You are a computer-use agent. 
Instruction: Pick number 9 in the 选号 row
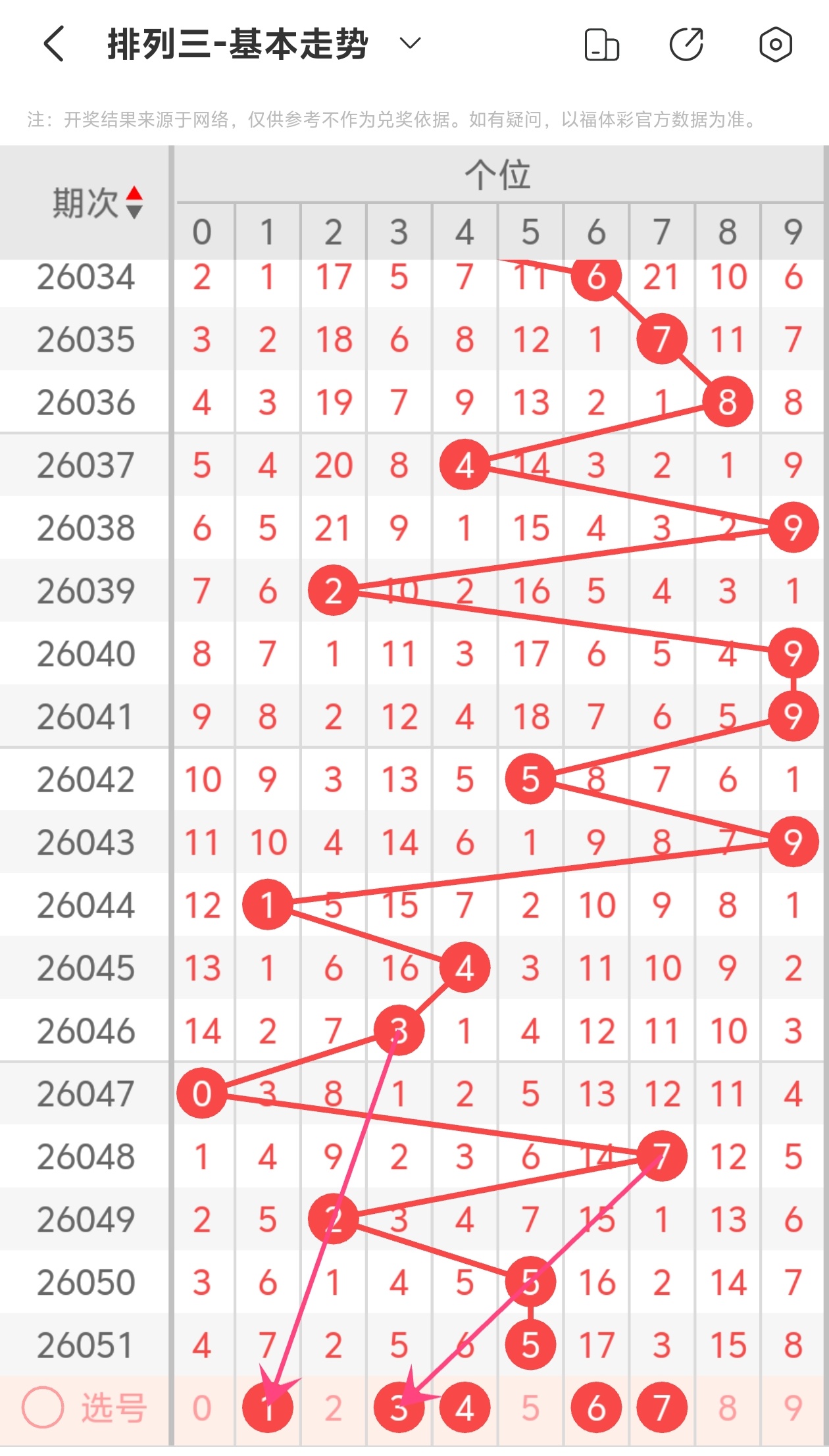click(793, 1408)
